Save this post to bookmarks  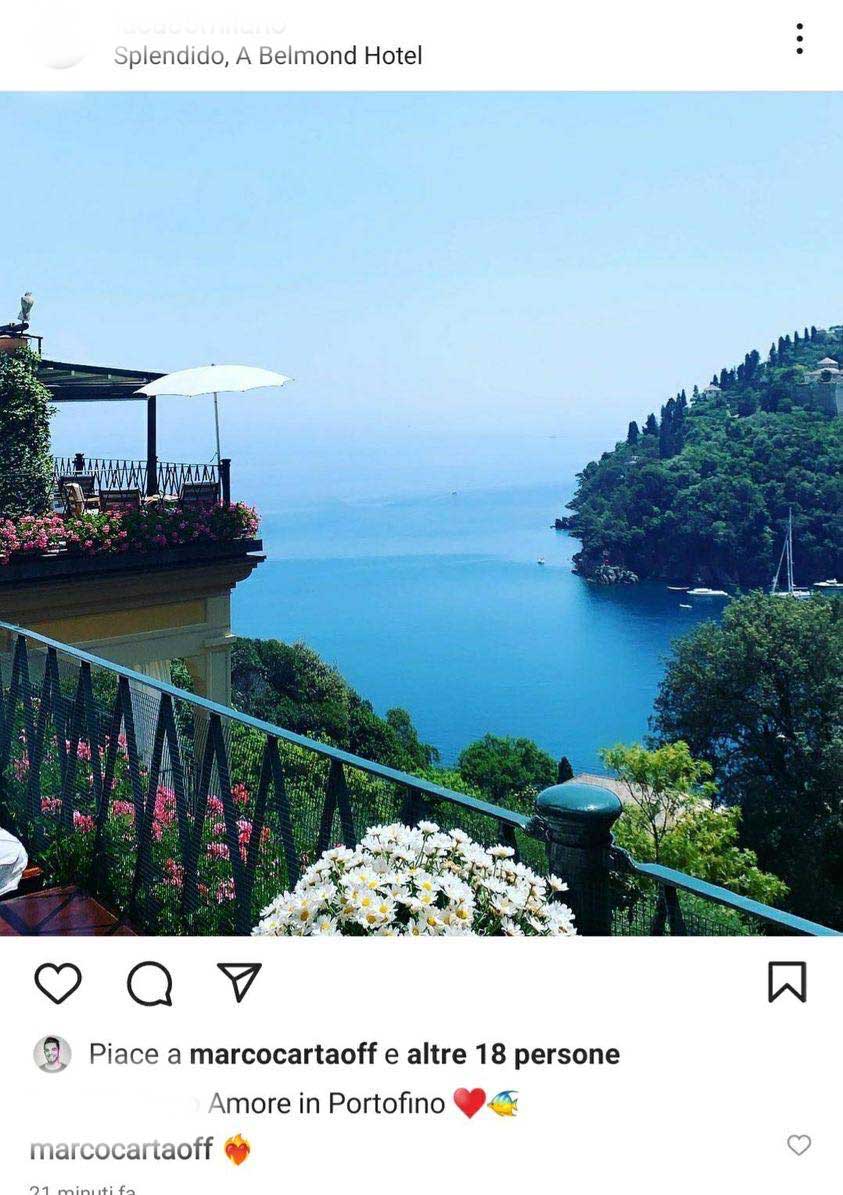click(787, 982)
